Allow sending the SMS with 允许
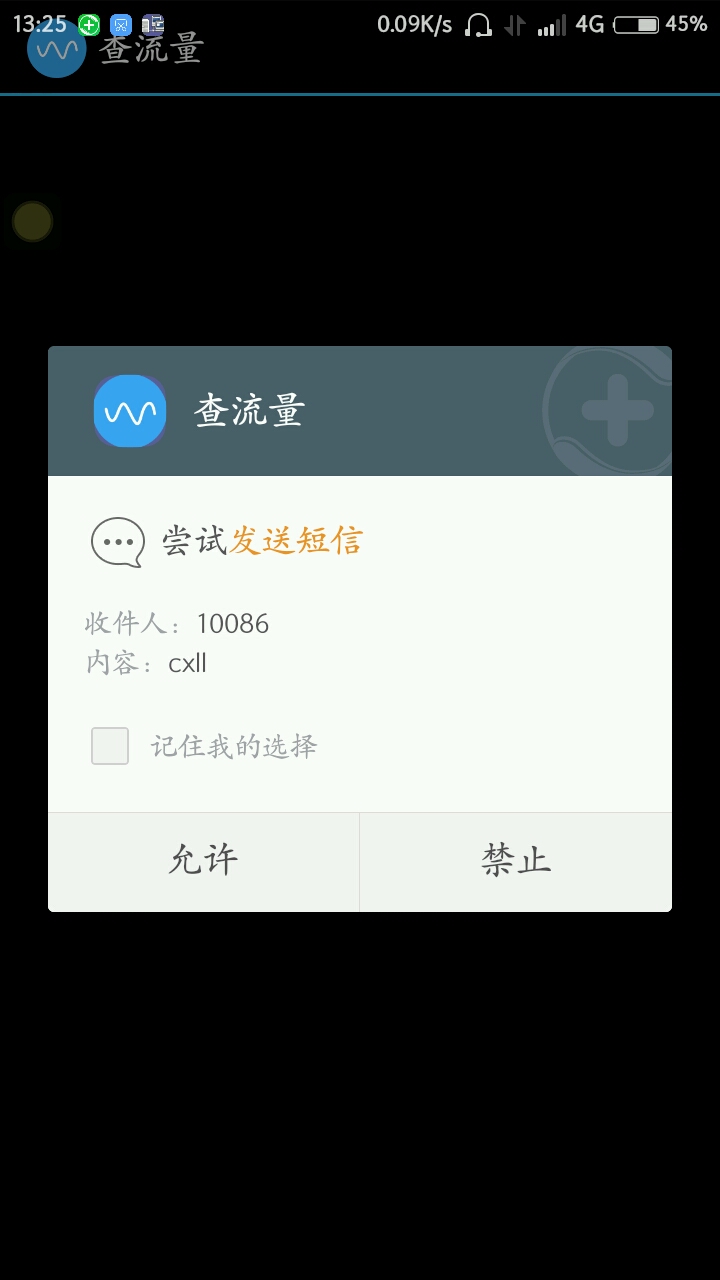The height and width of the screenshot is (1280, 720). [x=203, y=861]
